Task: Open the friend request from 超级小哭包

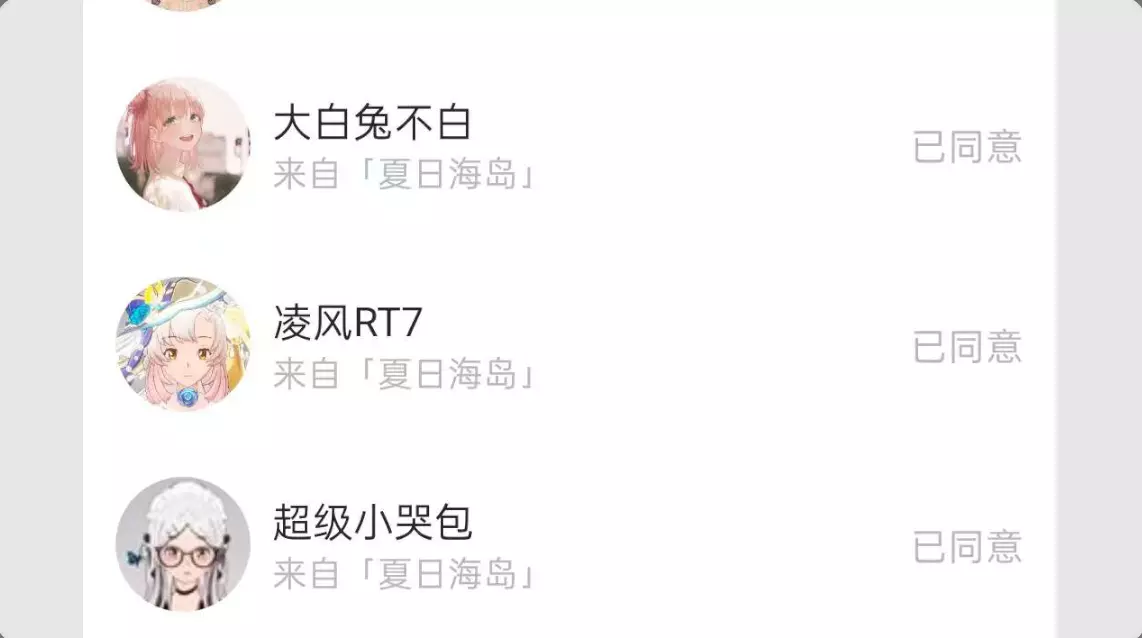Action: click(569, 545)
